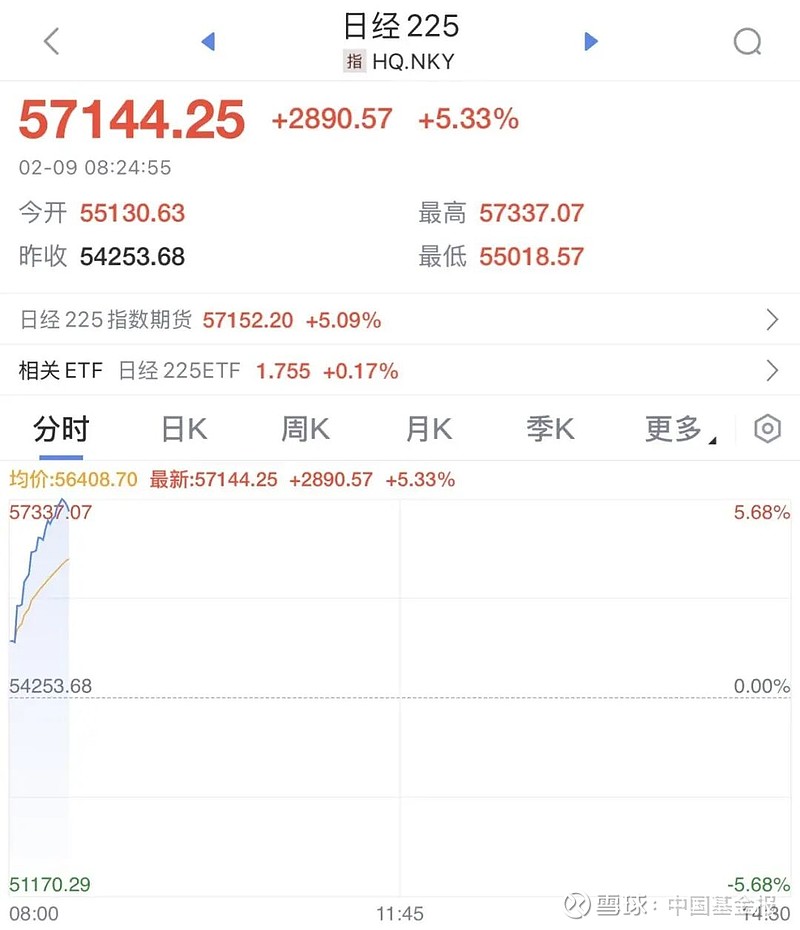The height and width of the screenshot is (930, 800).
Task: Click the circular O icon inside chart settings
Action: pos(767,428)
